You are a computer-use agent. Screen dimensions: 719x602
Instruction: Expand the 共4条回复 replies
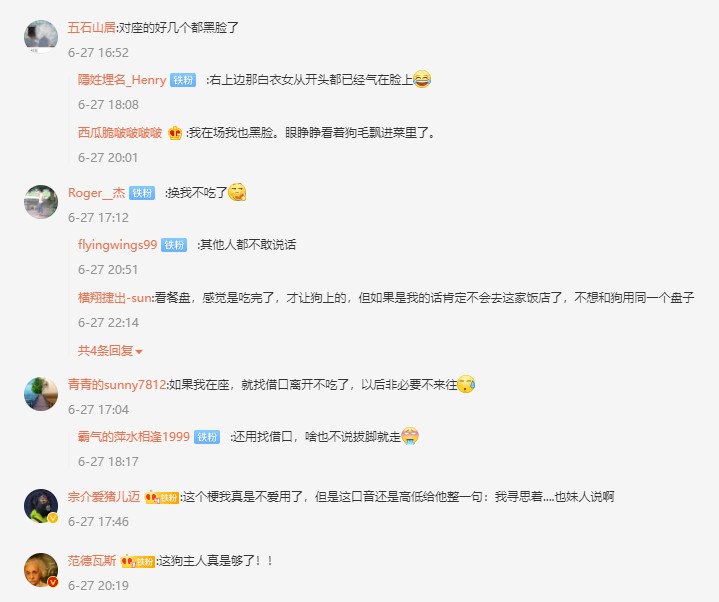point(110,351)
